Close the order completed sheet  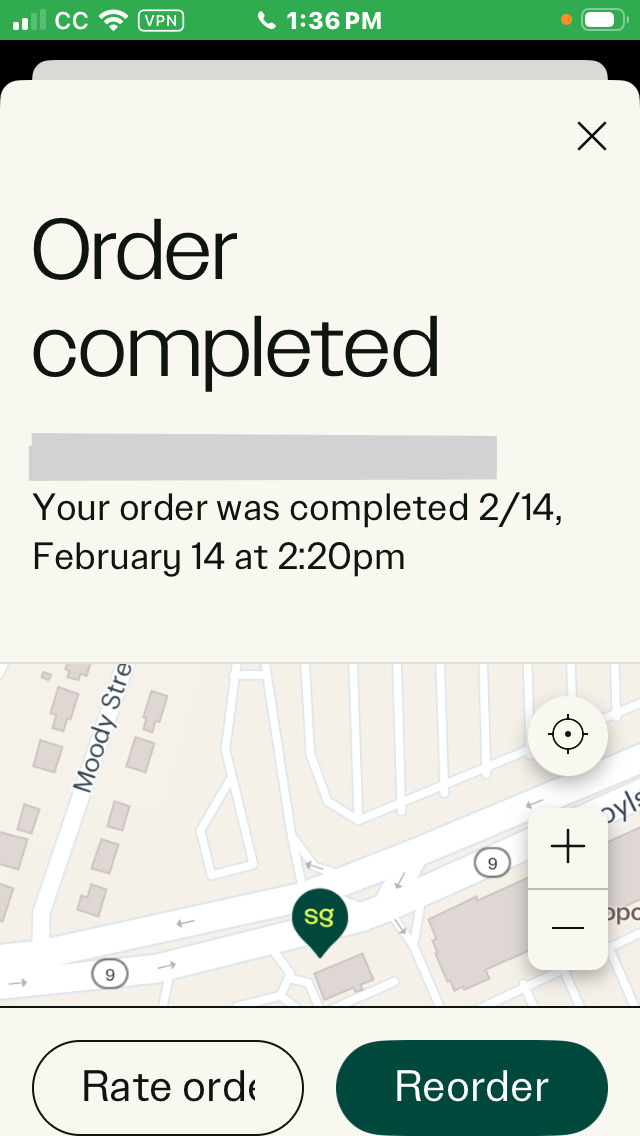point(592,136)
